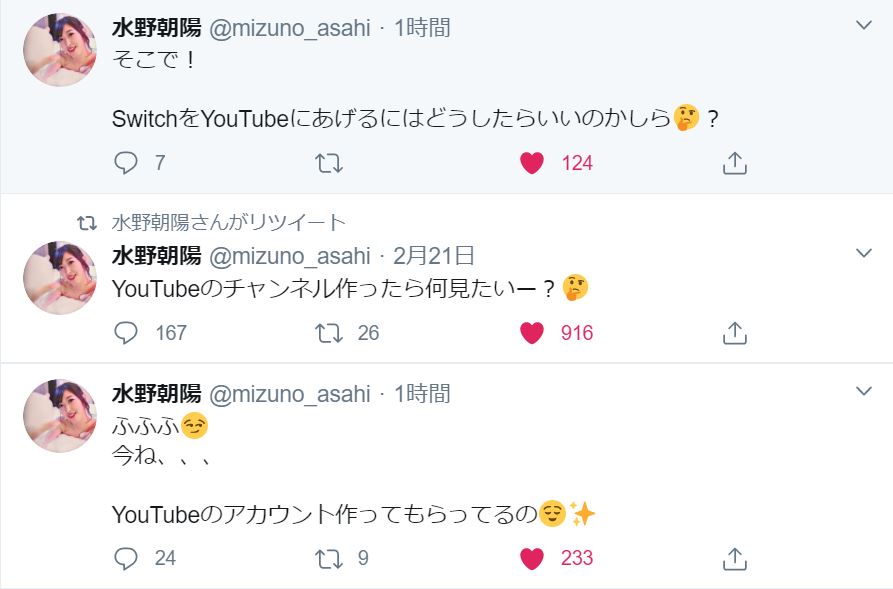Share the YouTubeのアカウント tweet

click(735, 558)
